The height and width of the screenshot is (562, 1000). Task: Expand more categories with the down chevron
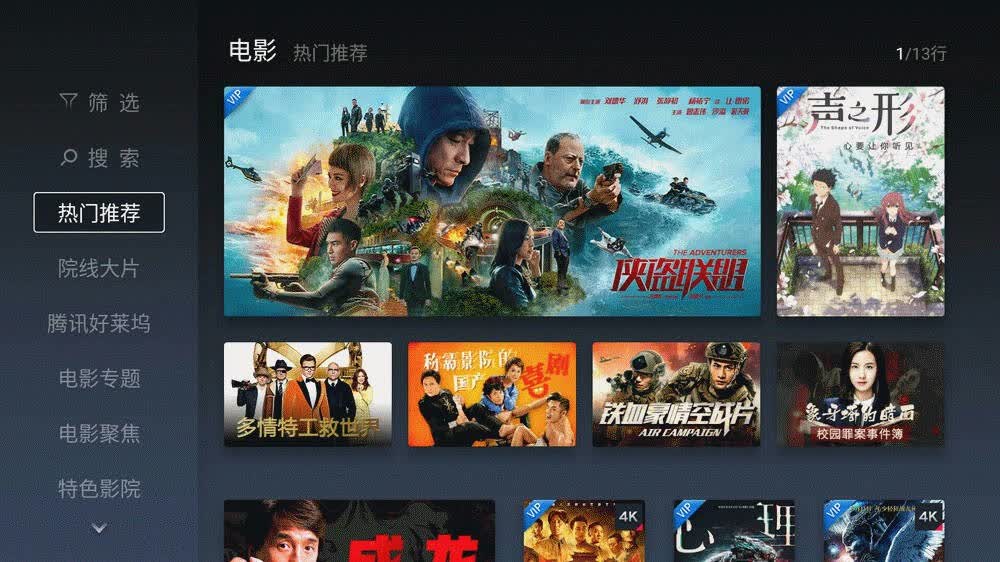point(99,528)
